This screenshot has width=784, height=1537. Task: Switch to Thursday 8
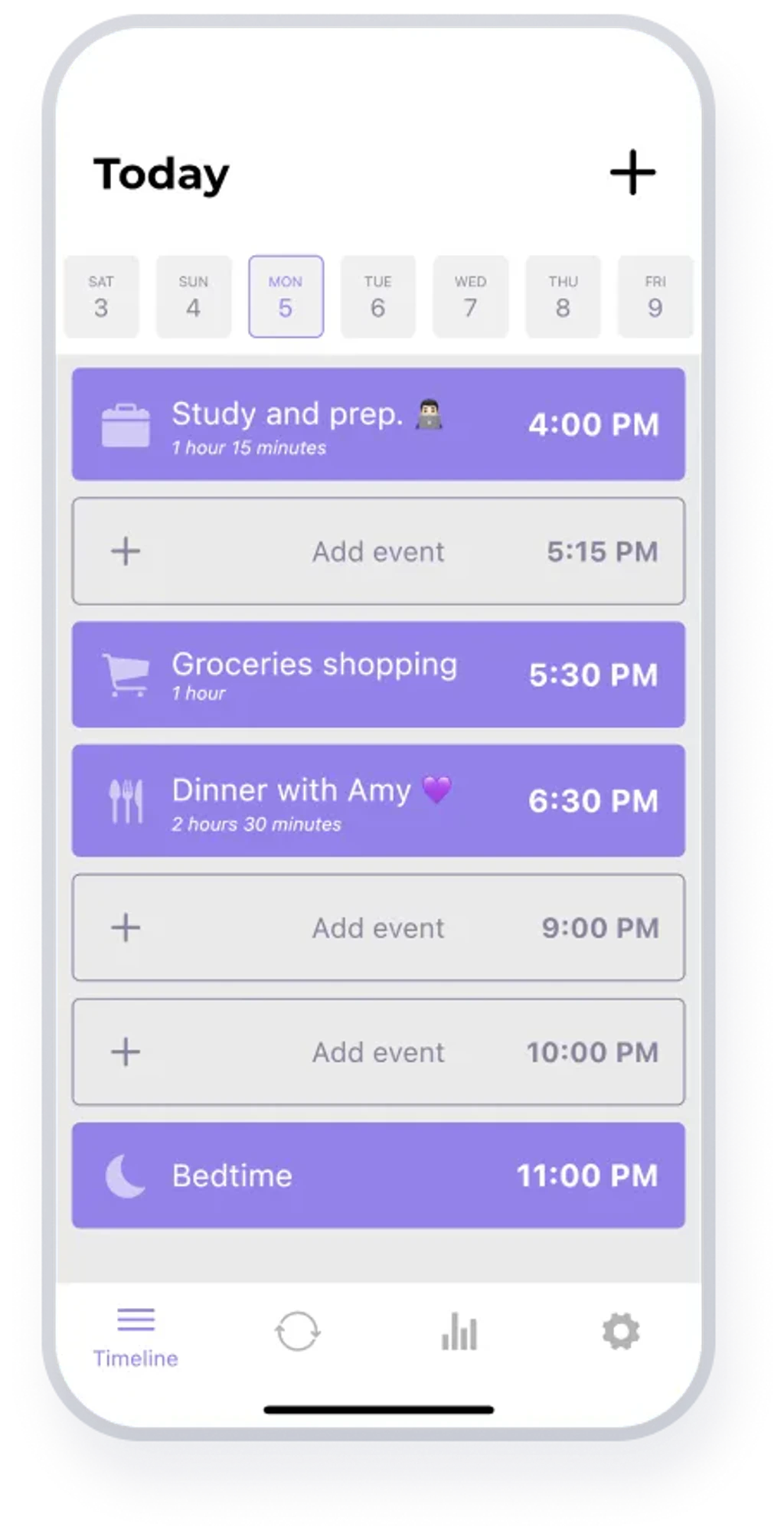pos(563,296)
